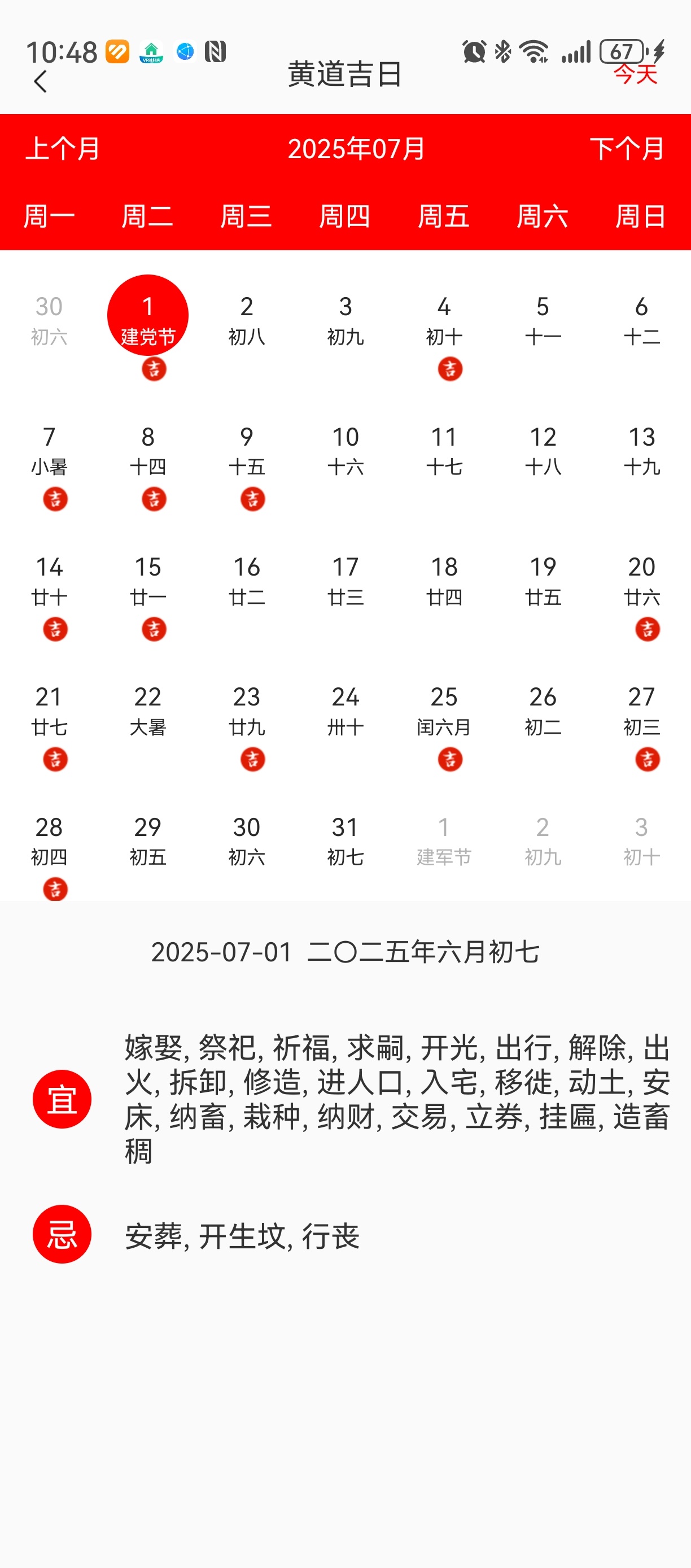Go to 上个月 (previous month)
The image size is (691, 1568).
[63, 149]
